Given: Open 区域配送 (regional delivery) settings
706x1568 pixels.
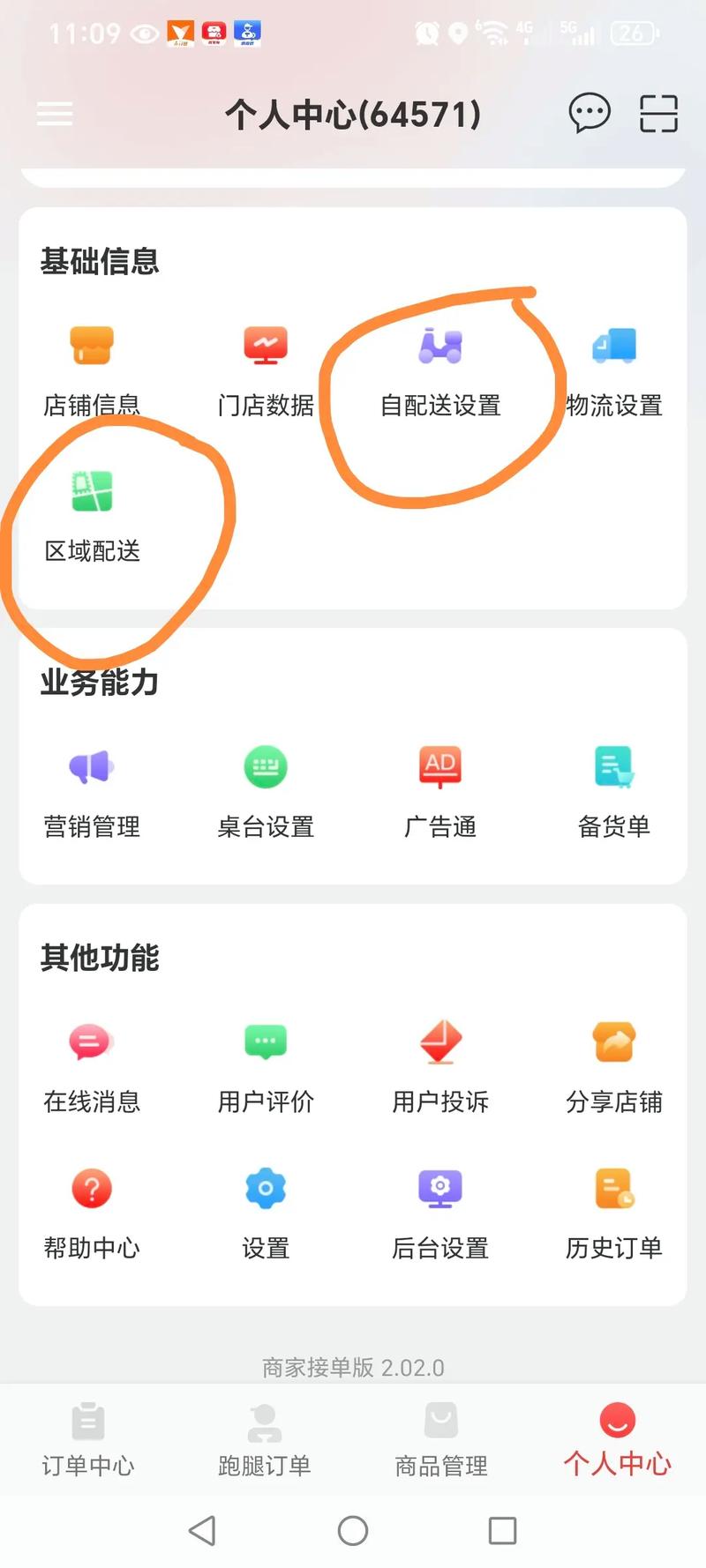Looking at the screenshot, I should [91, 516].
